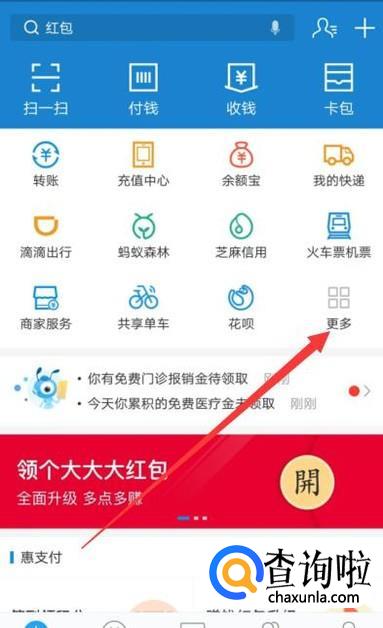Open 付钱 payment code
The height and width of the screenshot is (628, 383).
coord(143,90)
